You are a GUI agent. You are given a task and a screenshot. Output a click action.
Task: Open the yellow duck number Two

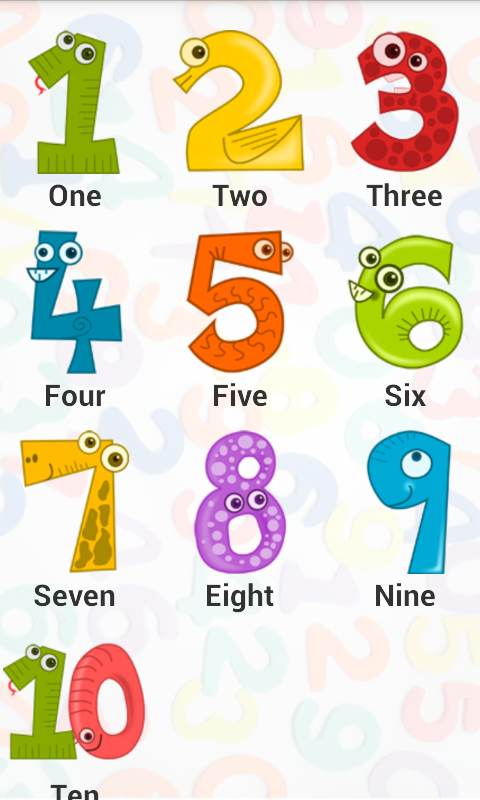click(239, 101)
